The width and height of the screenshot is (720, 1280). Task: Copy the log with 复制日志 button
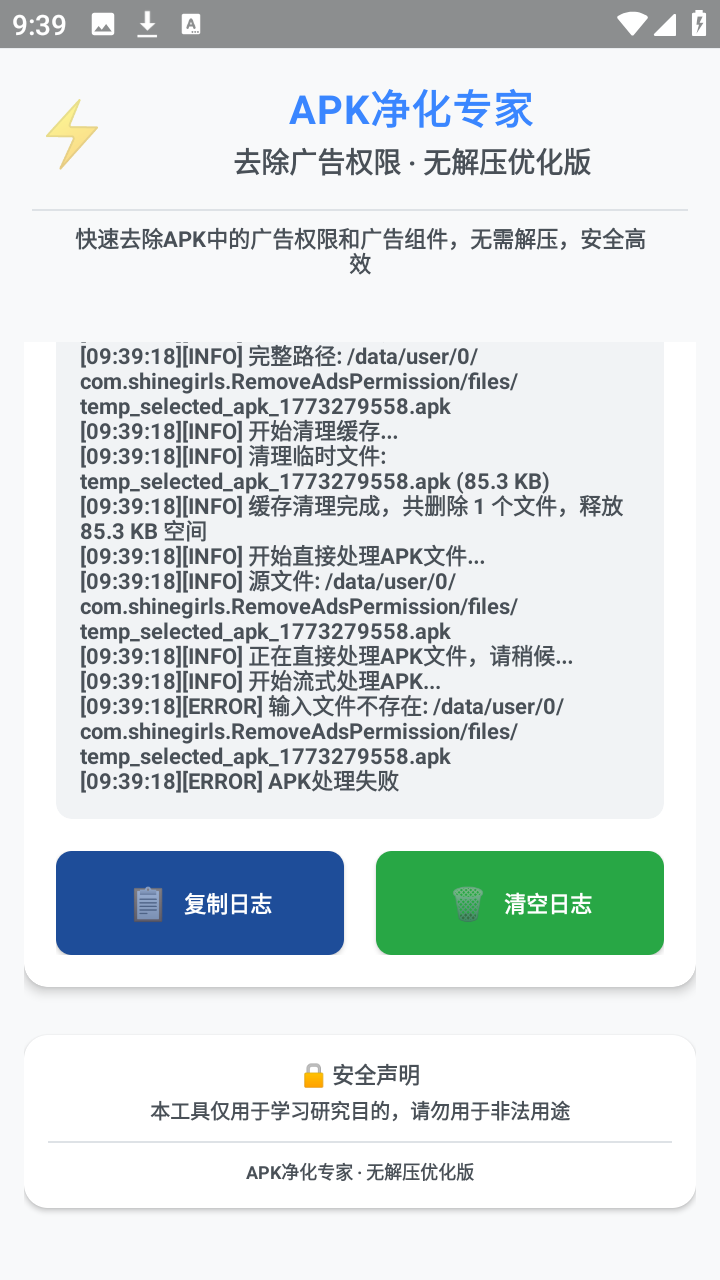click(x=200, y=903)
